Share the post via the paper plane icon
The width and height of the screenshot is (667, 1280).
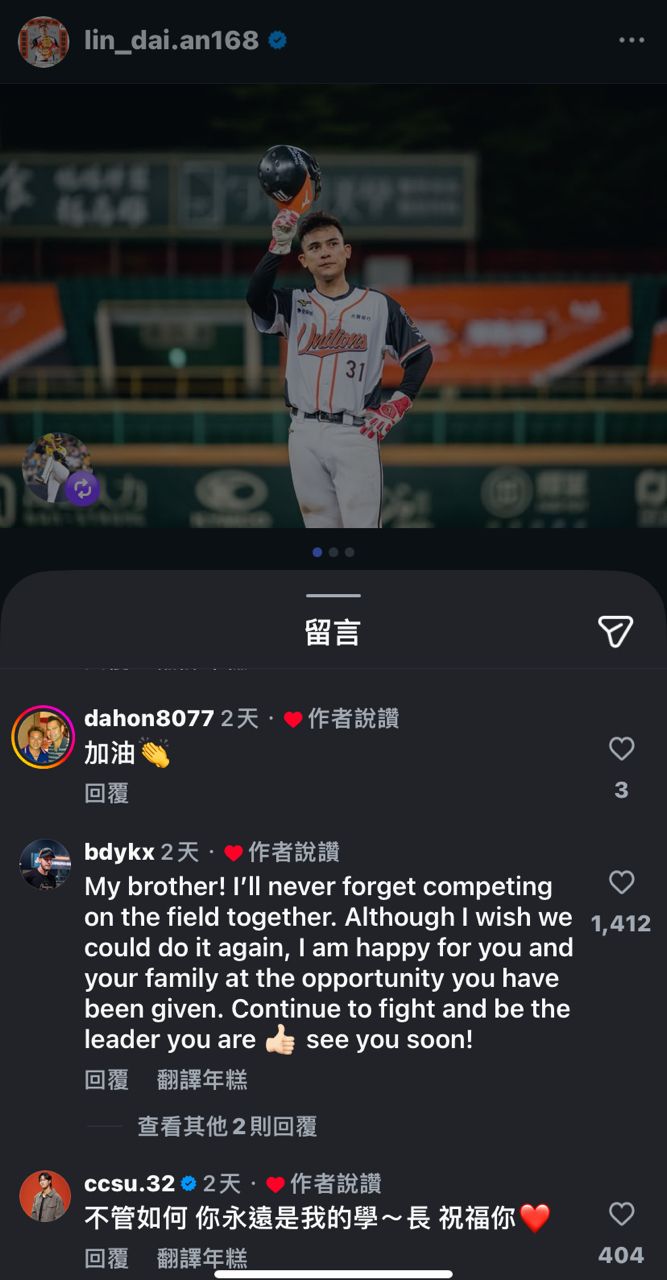click(x=615, y=631)
